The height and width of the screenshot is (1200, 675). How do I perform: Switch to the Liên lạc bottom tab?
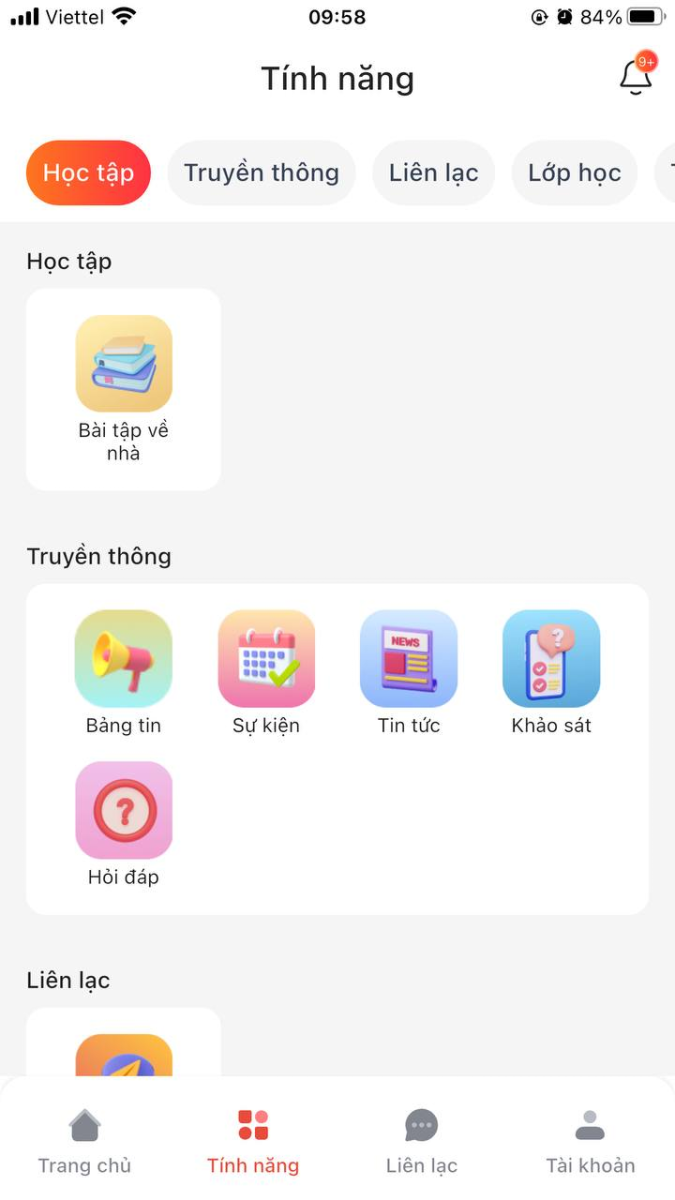click(421, 1140)
